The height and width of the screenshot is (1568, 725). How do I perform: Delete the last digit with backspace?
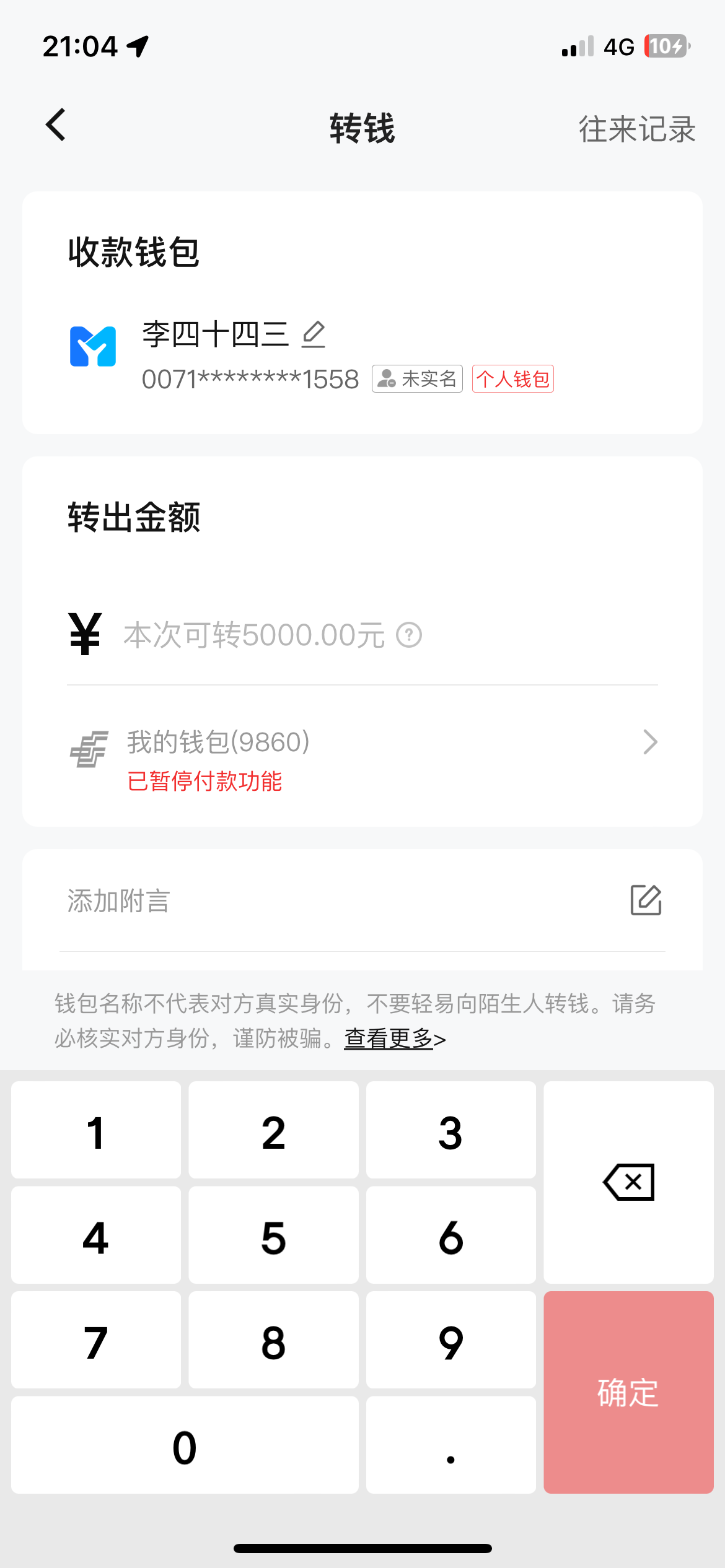pos(628,1182)
